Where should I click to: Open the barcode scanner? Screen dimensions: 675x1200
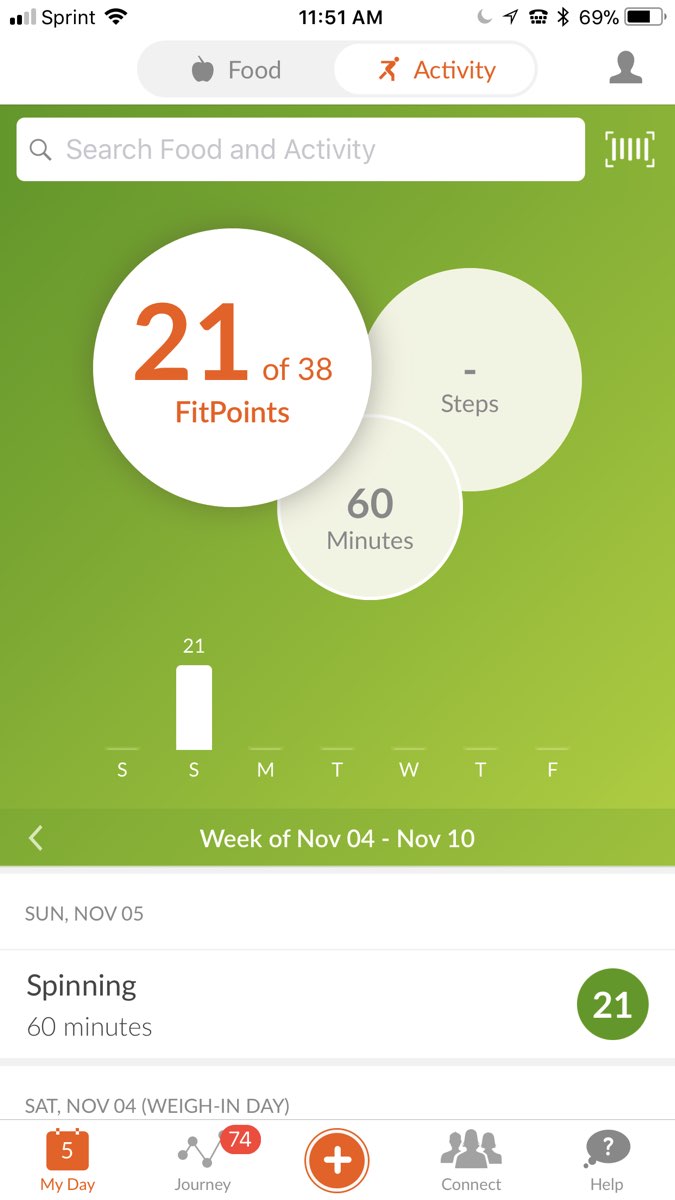point(630,150)
